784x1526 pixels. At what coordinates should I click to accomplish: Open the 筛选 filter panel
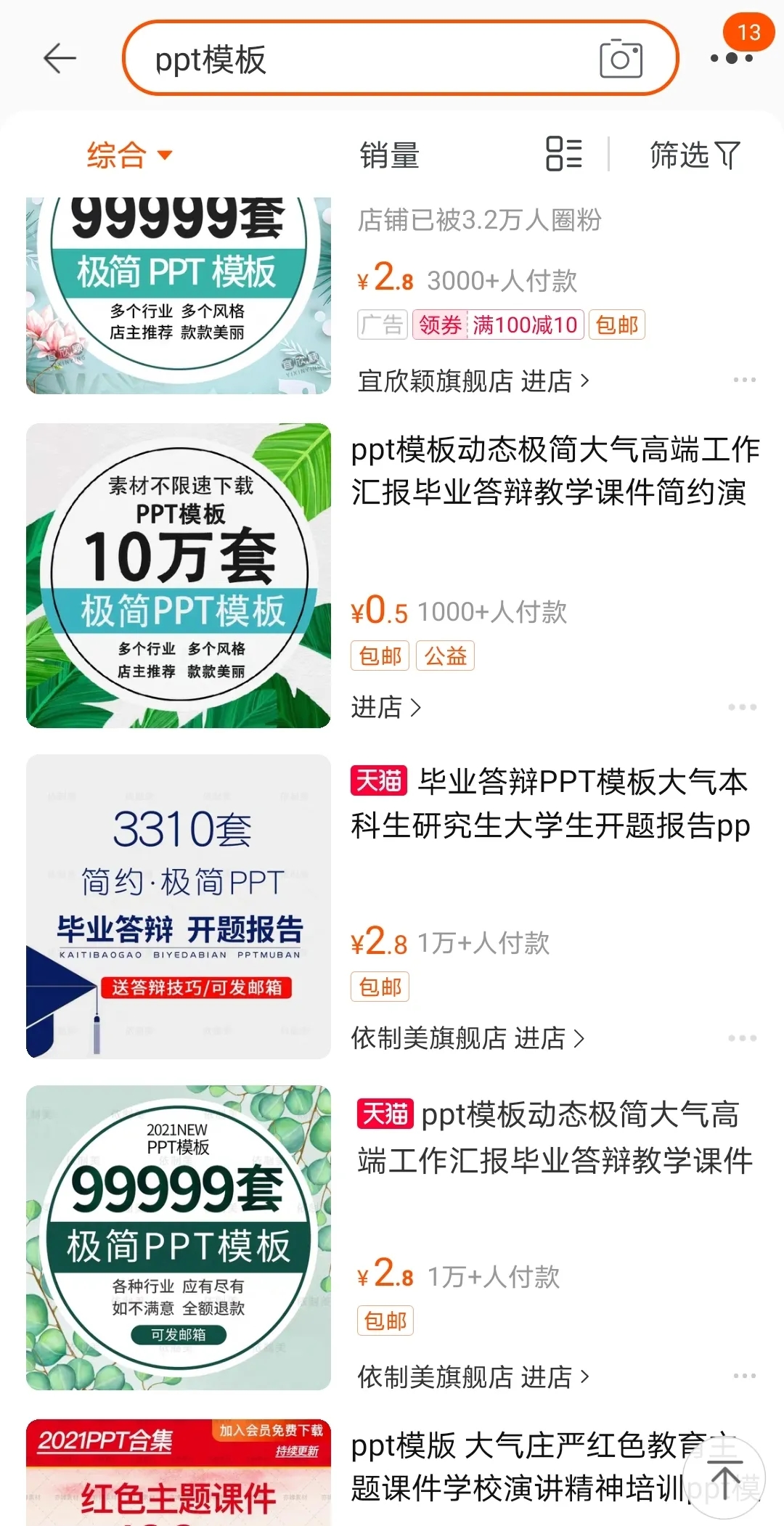tap(694, 155)
